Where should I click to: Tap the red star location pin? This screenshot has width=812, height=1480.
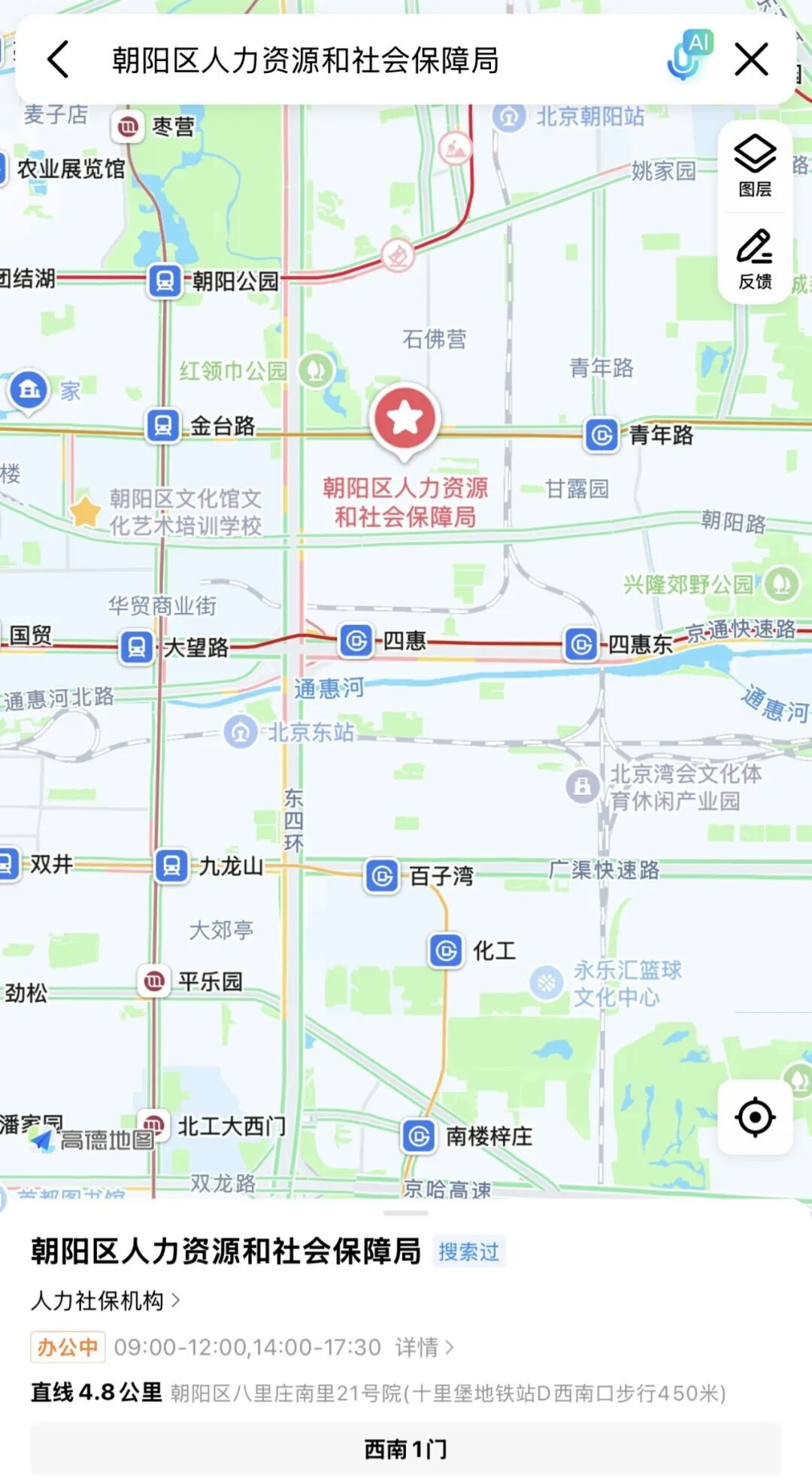click(404, 419)
